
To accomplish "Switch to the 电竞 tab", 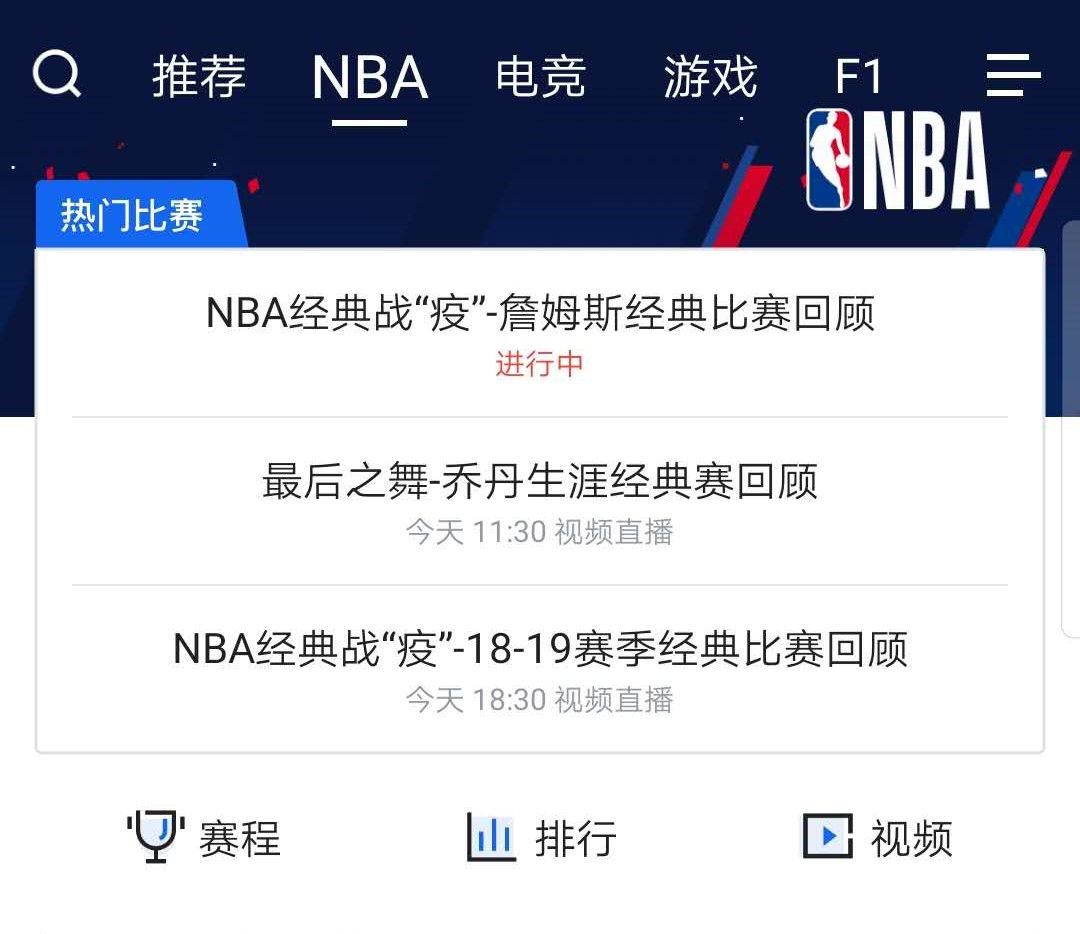I will tap(540, 77).
